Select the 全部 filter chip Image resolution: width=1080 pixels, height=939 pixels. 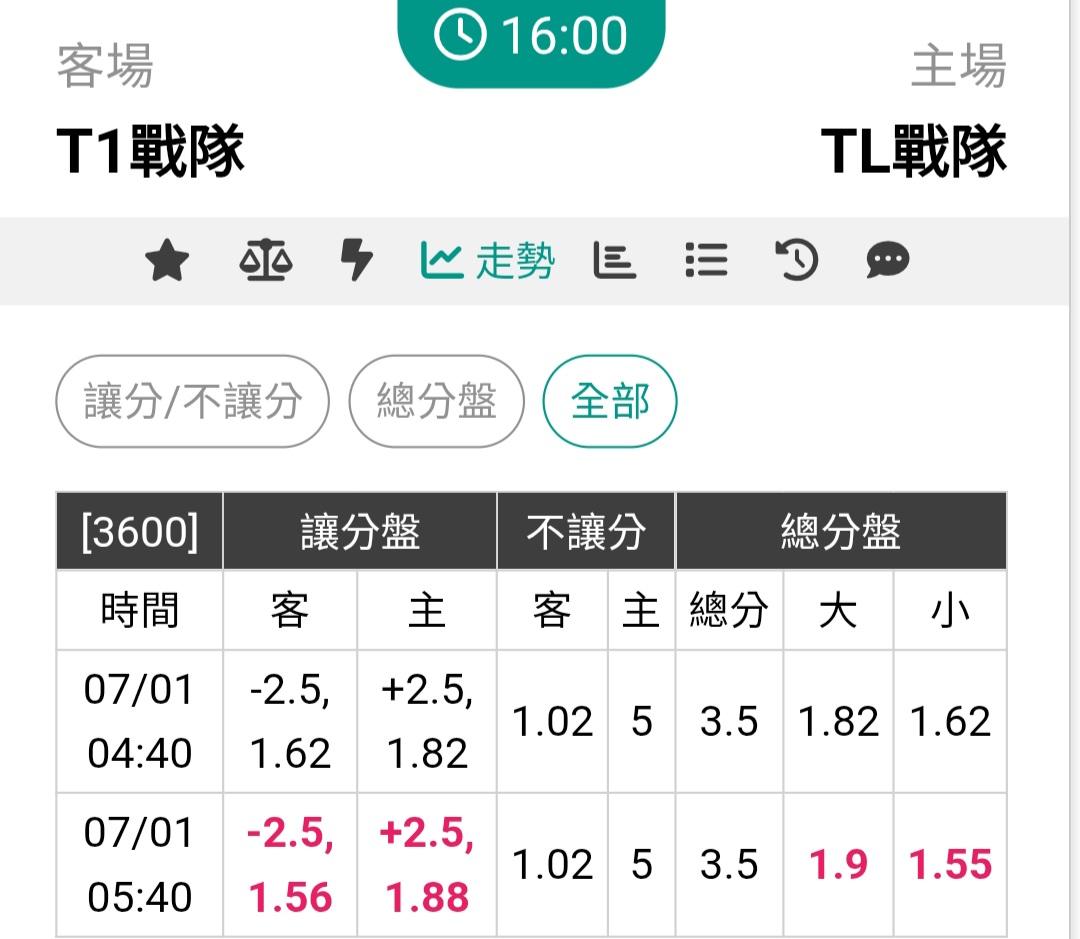(610, 401)
